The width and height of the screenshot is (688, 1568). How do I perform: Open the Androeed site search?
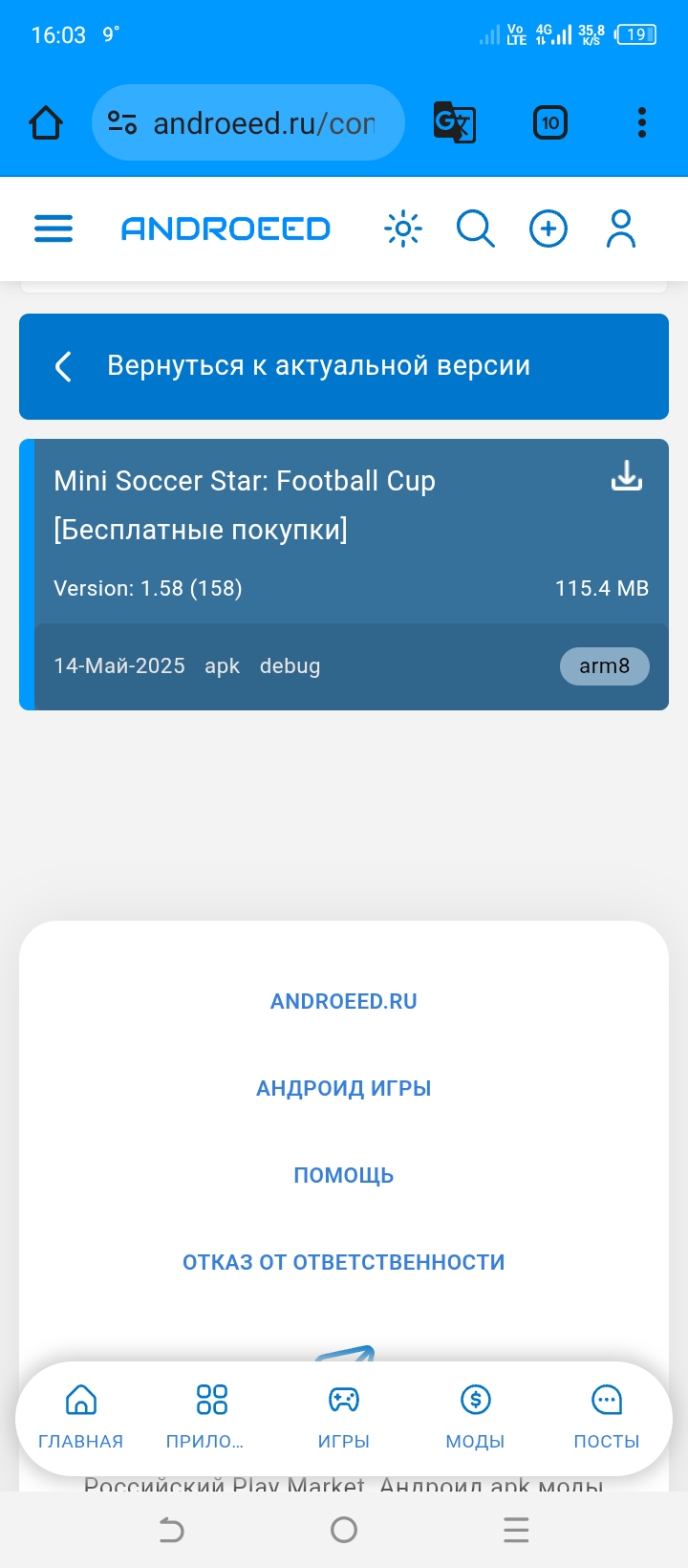coord(475,229)
